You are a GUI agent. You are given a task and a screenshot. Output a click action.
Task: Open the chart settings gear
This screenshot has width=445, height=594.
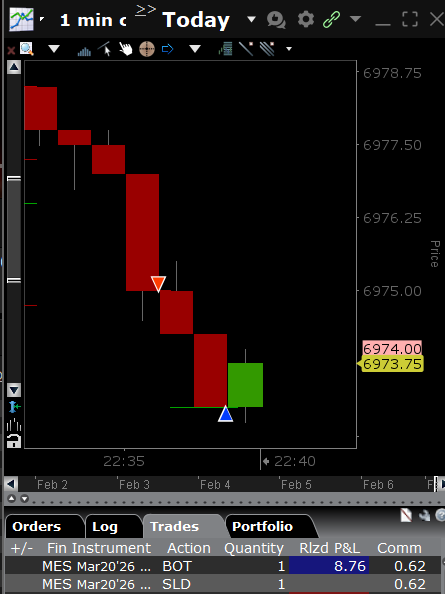point(306,19)
